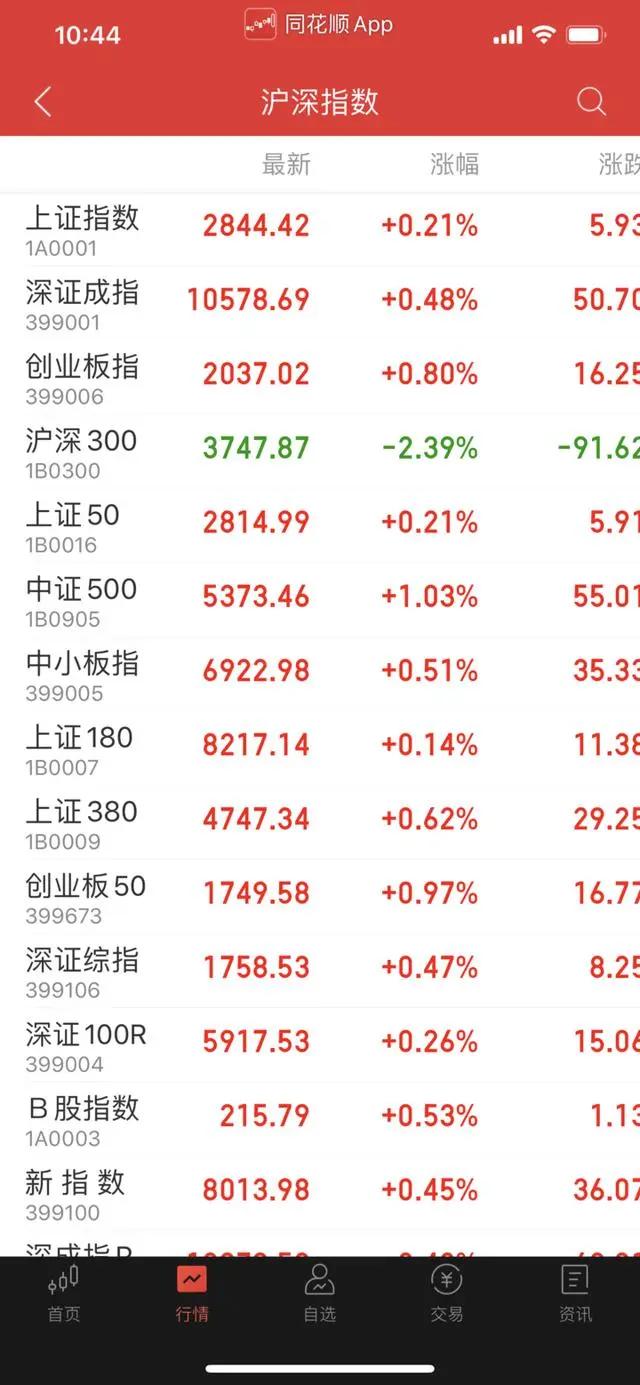Screen dimensions: 640x1385
Task: Sort the list by 涨幅 column header
Action: (454, 164)
